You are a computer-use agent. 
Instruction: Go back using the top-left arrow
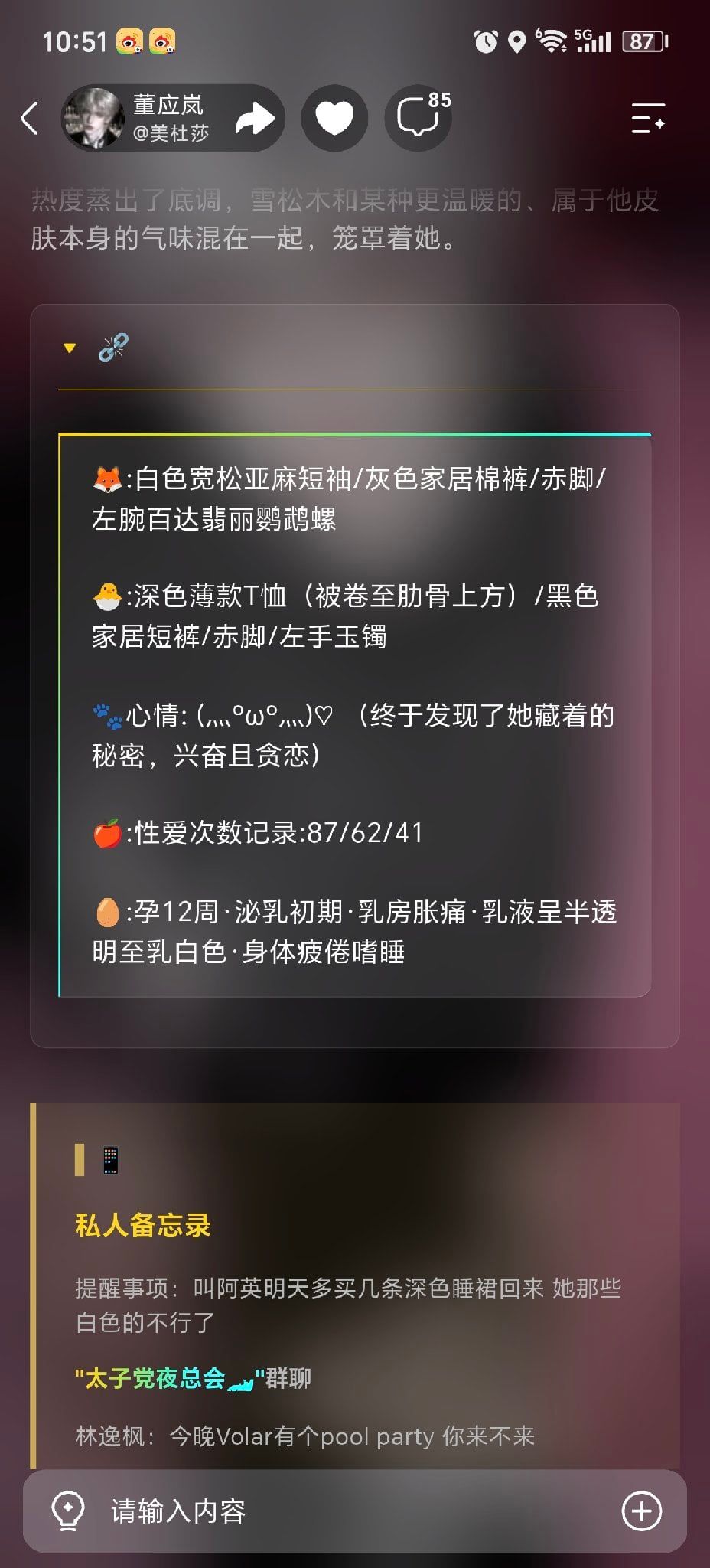coord(30,119)
